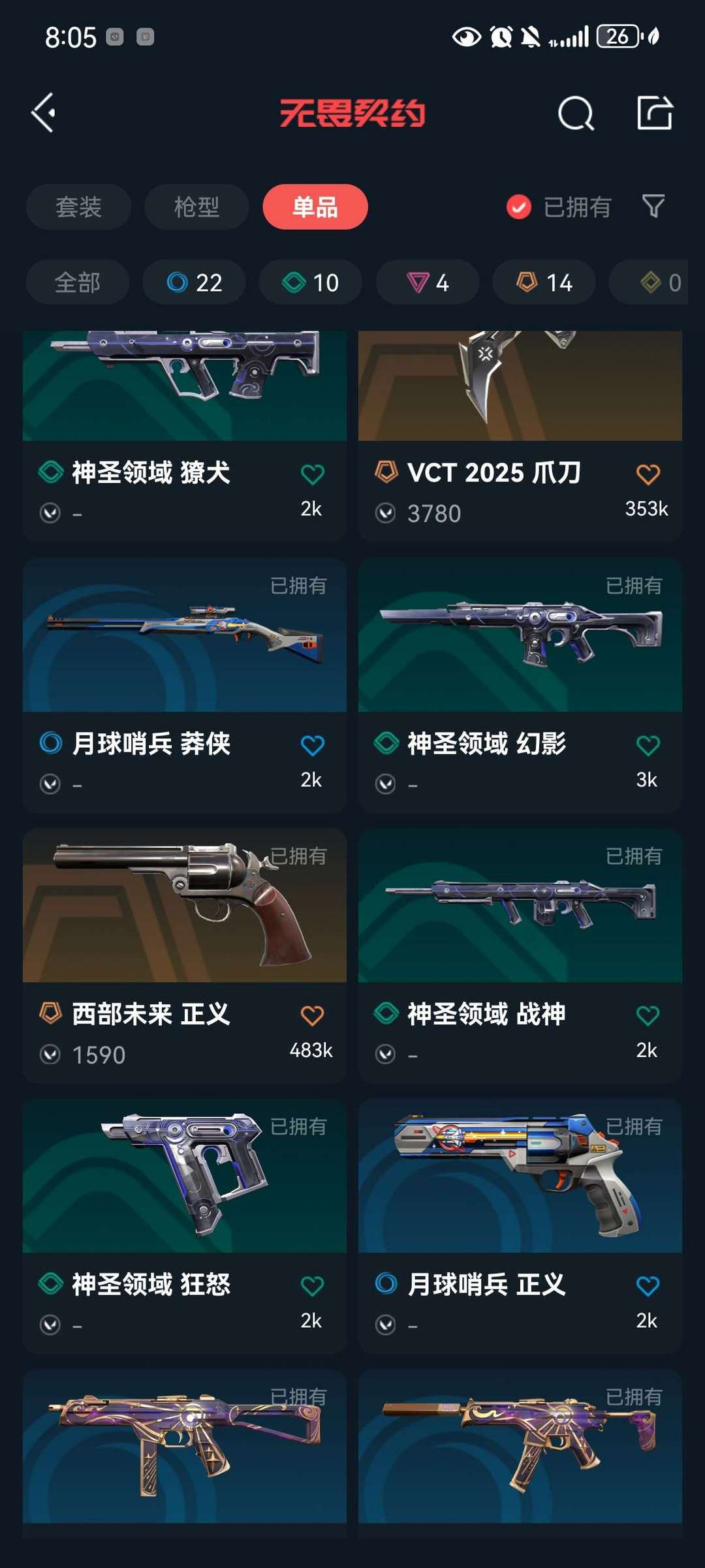Favorite the 神圣领域 战神 skin with the heart
Image resolution: width=705 pixels, height=1568 pixels.
pyautogui.click(x=648, y=1015)
